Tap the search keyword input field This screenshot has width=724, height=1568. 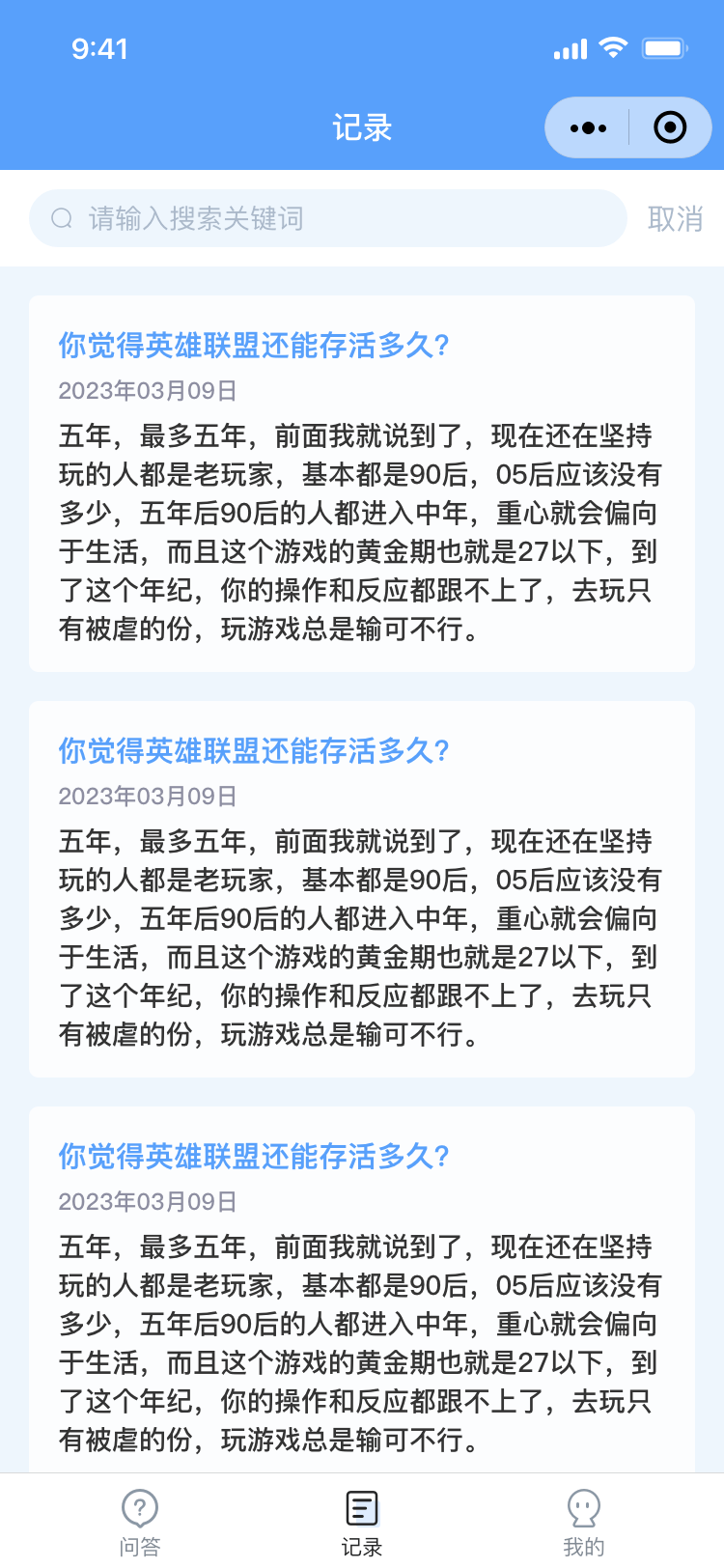(x=328, y=219)
